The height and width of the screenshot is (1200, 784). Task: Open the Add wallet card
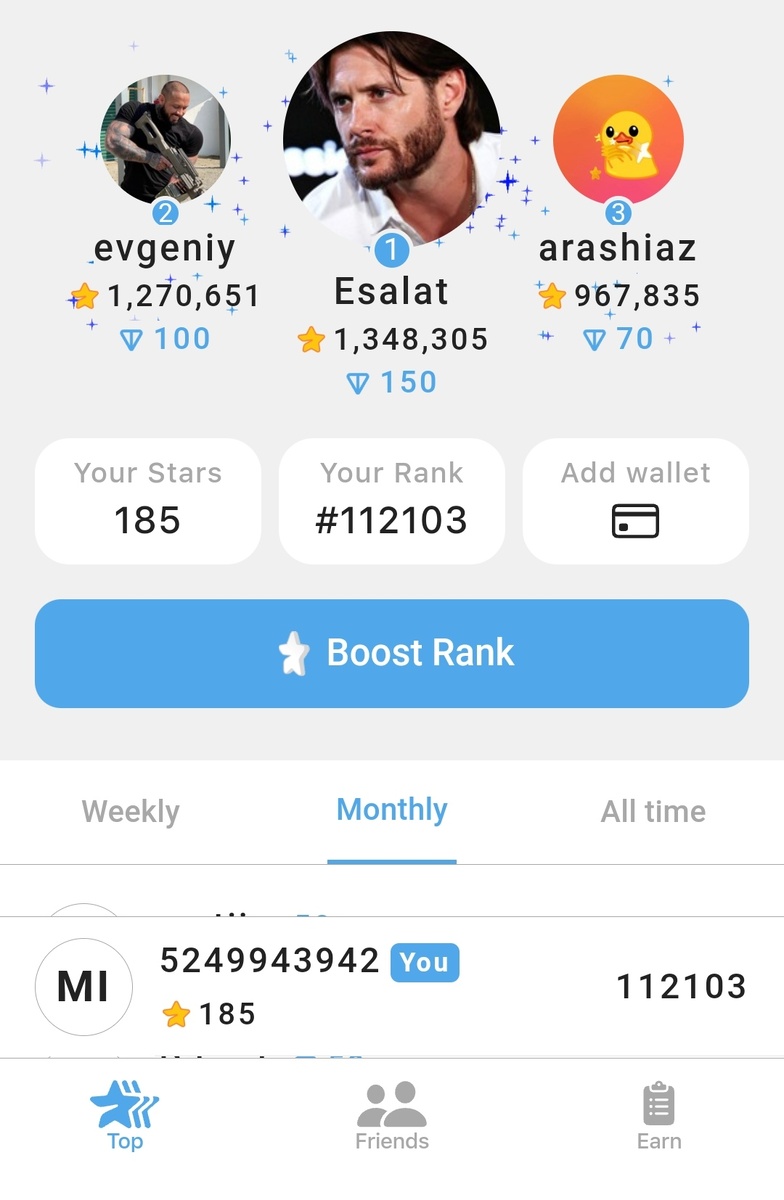coord(636,501)
